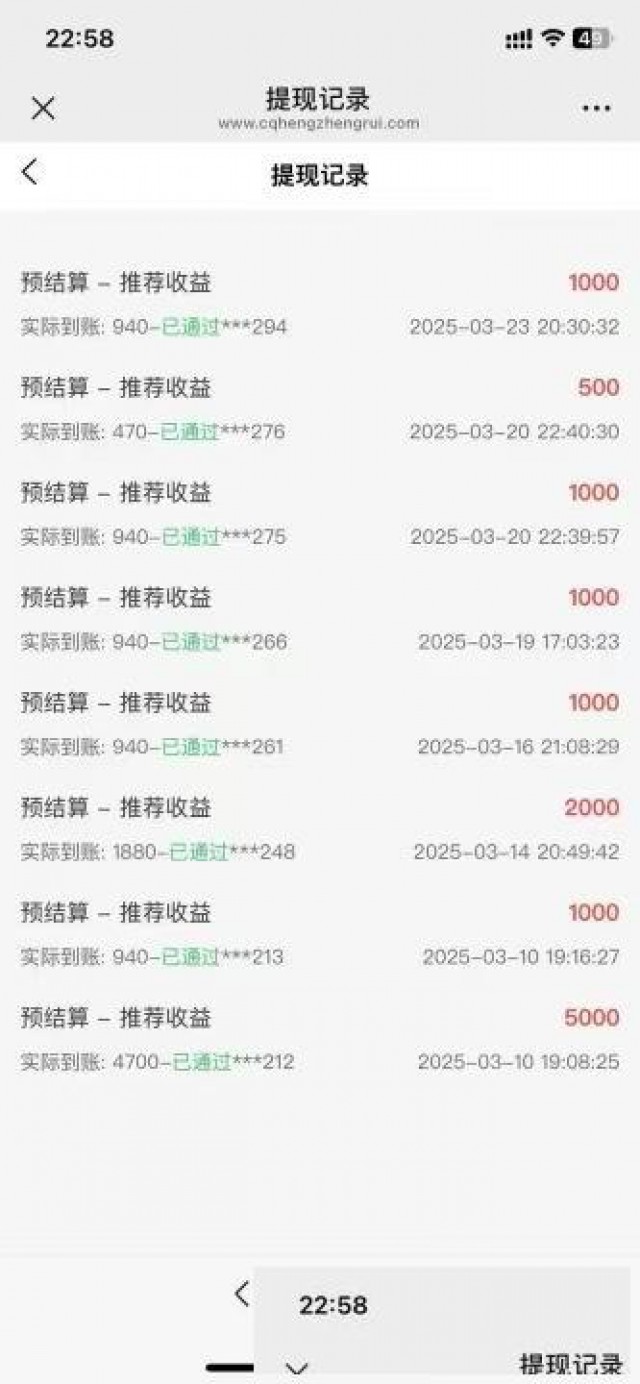
Task: Open the three-dot overflow menu
Action: (x=596, y=108)
